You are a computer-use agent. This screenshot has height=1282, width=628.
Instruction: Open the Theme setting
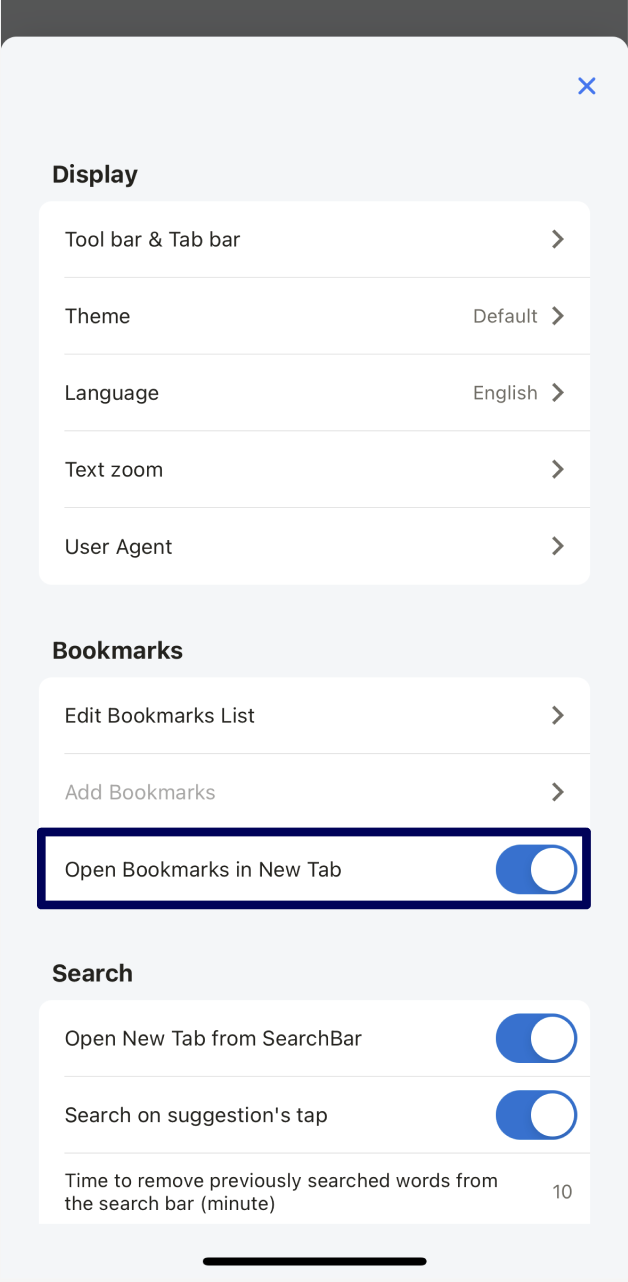(x=314, y=316)
